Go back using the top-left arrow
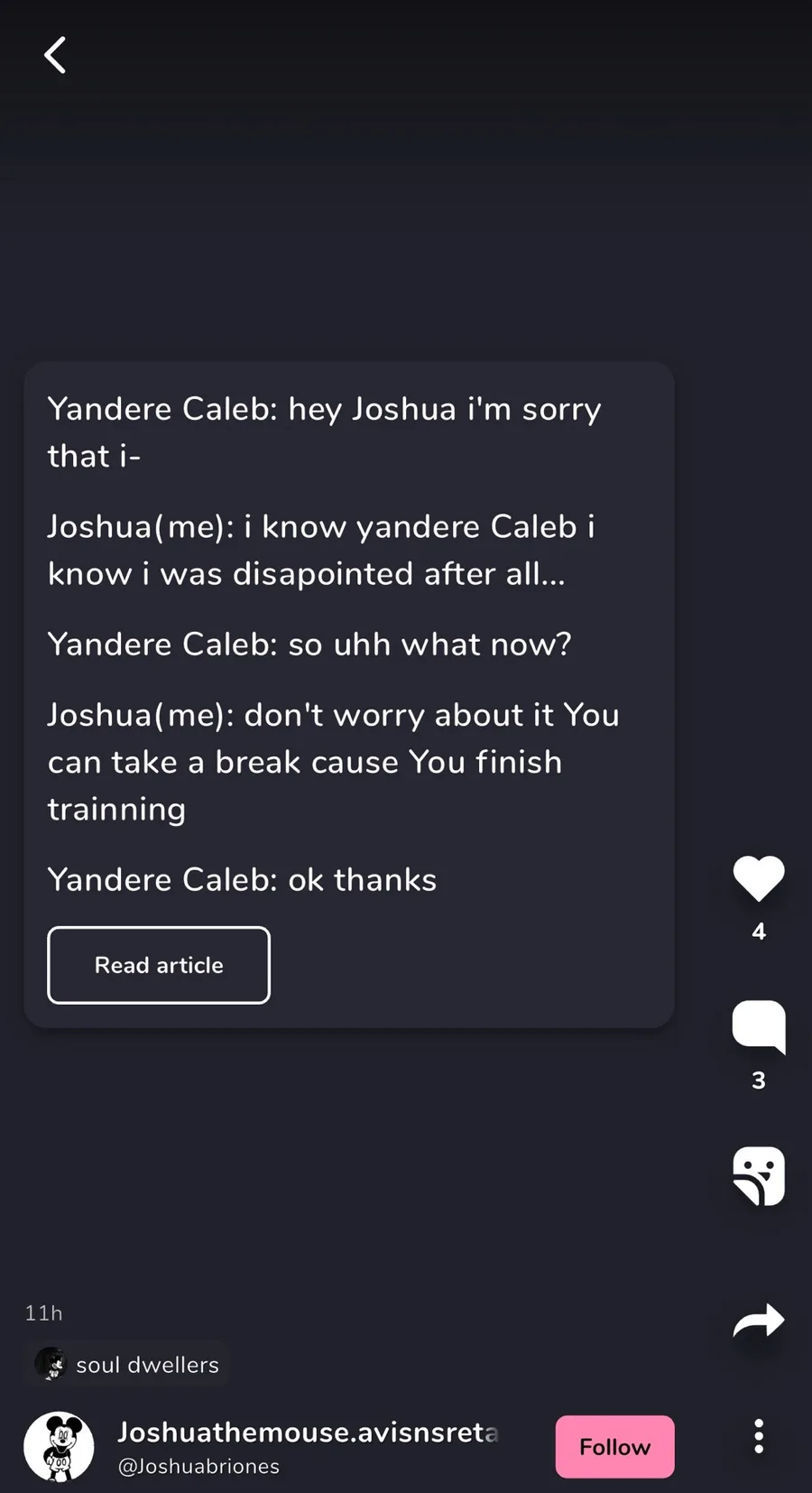Viewport: 812px width, 1493px height. coord(55,55)
